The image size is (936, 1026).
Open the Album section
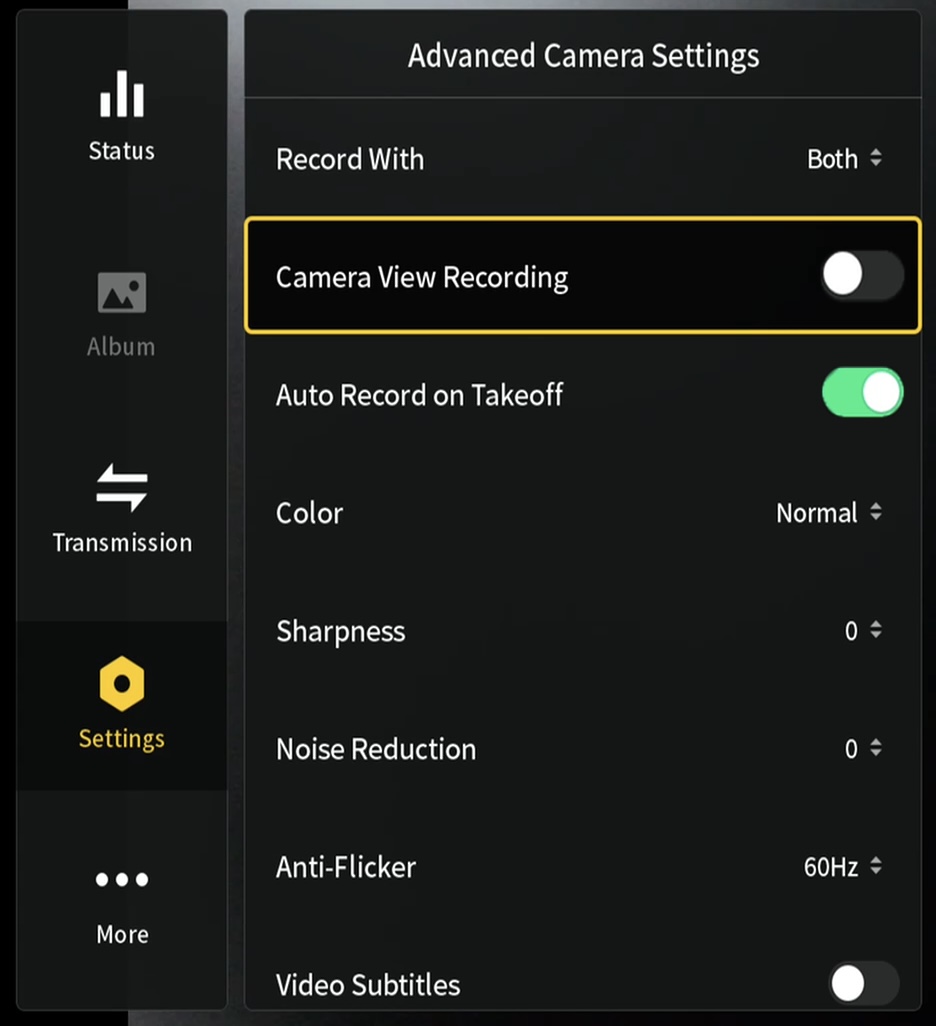pyautogui.click(x=121, y=313)
